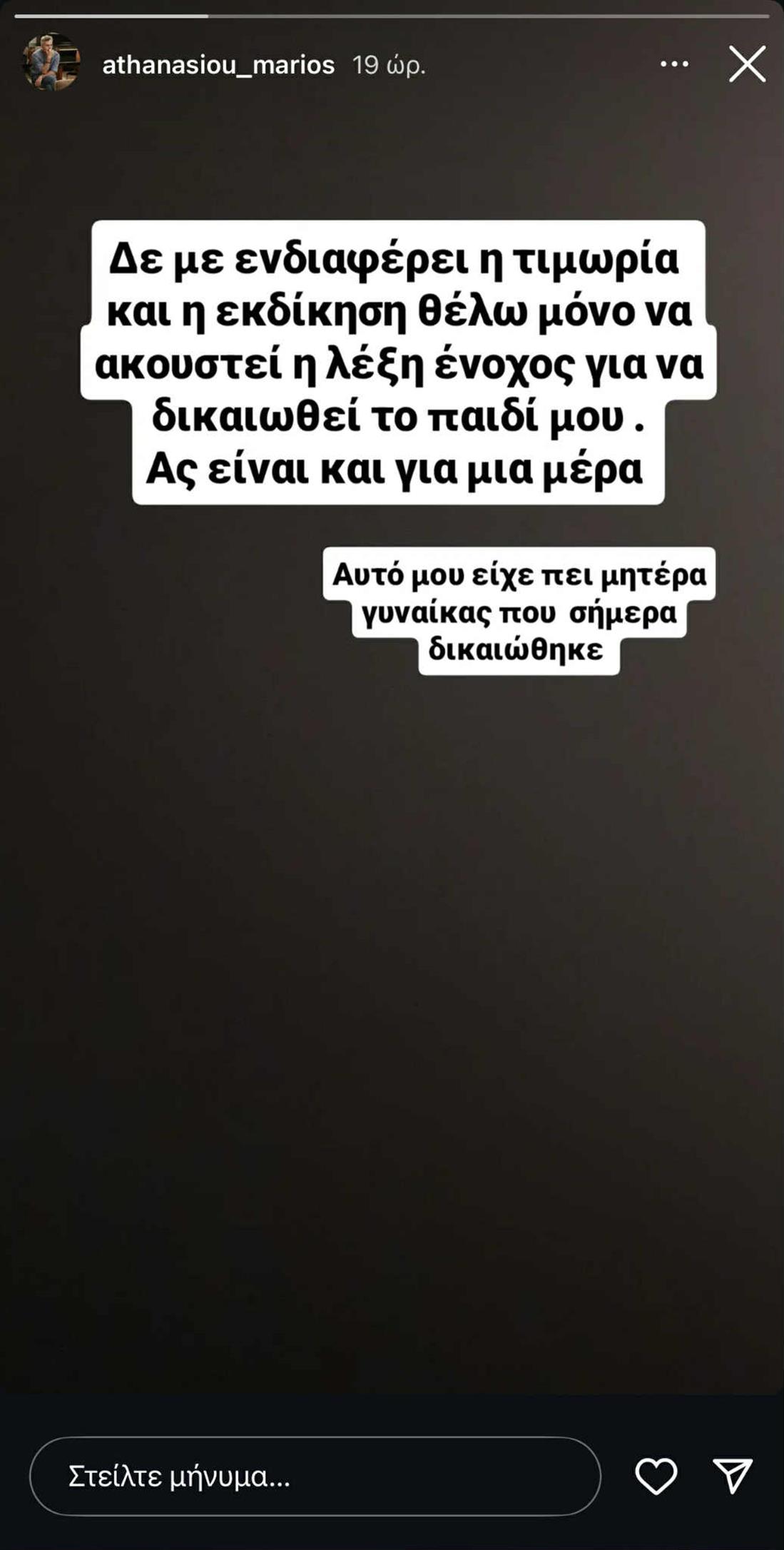The height and width of the screenshot is (1550, 784).
Task: Close the story viewer
Action: 747,64
